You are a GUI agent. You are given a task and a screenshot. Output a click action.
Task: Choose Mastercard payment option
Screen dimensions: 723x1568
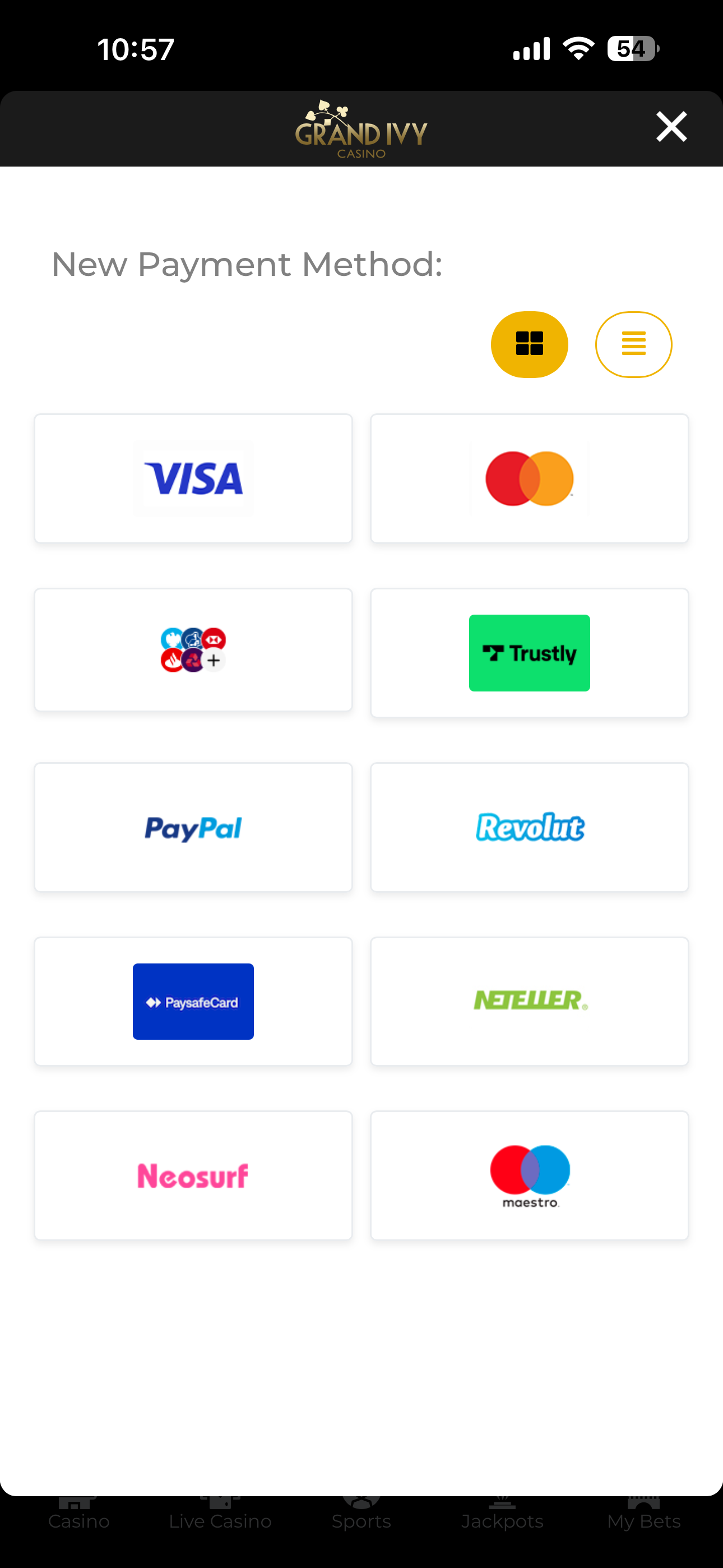coord(530,478)
